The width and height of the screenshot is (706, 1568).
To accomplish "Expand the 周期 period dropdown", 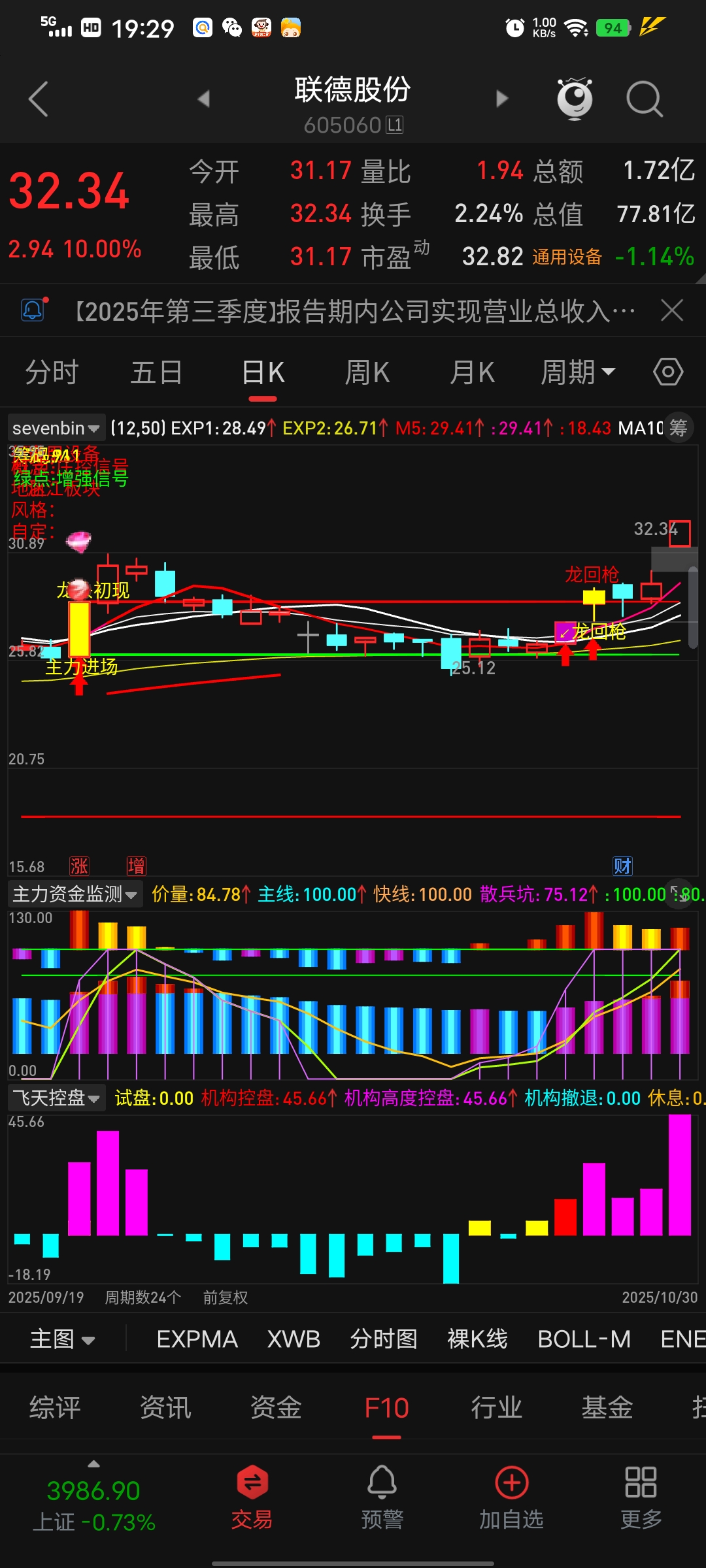I will coord(578,373).
